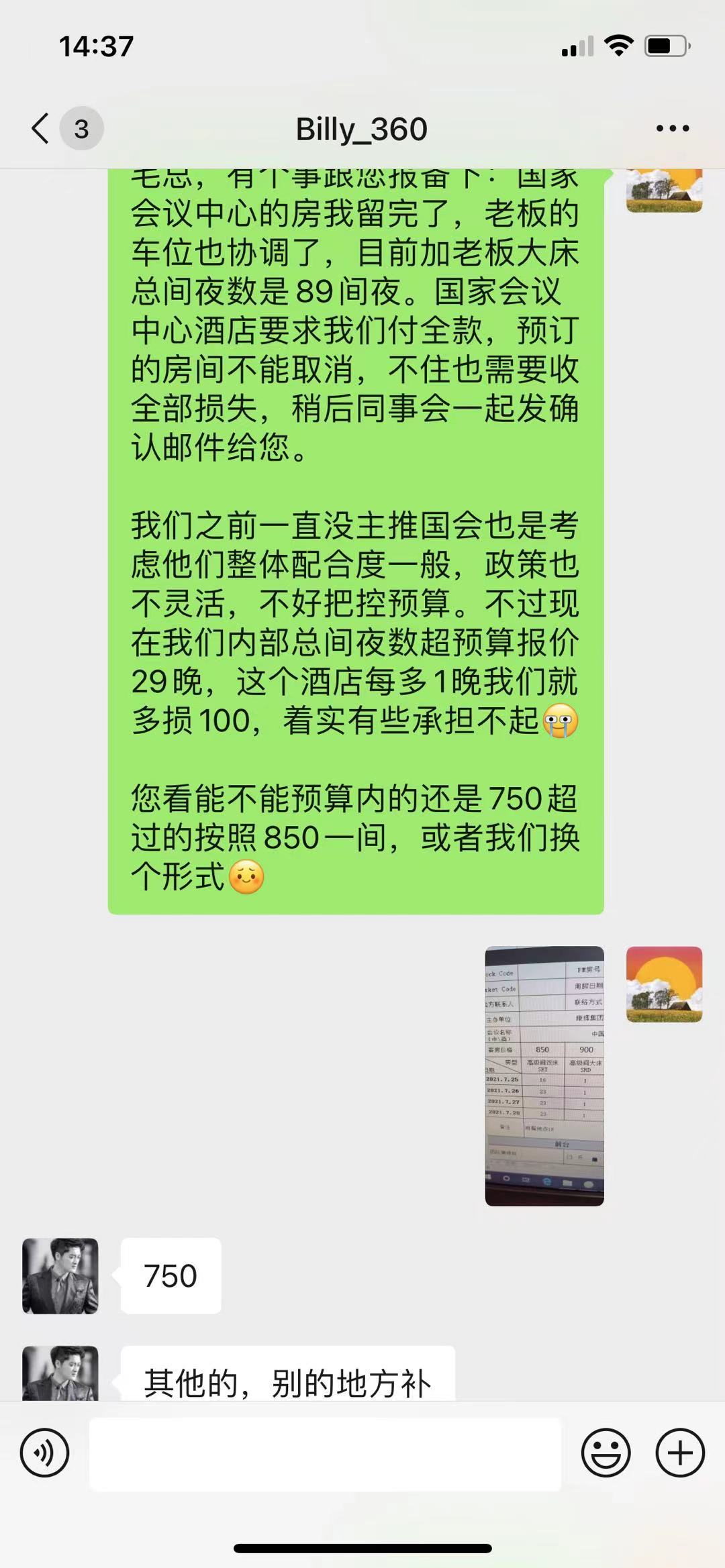Open the sender avatar beside the "750" message

tap(60, 1275)
